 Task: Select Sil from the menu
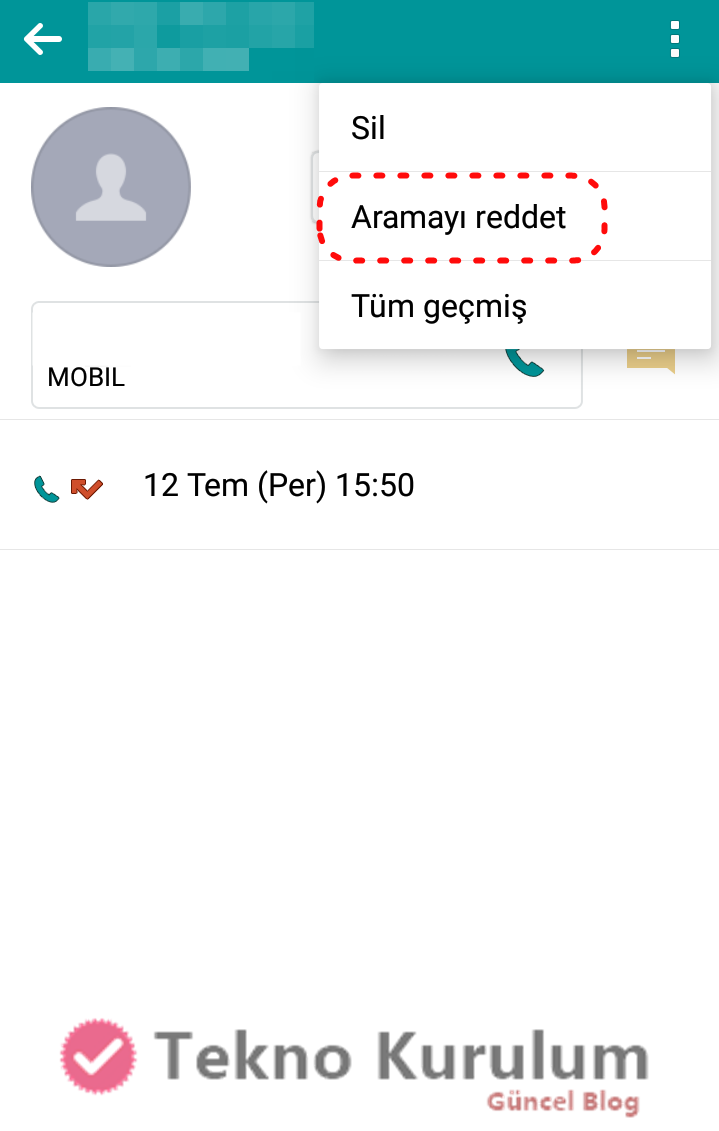coord(368,128)
